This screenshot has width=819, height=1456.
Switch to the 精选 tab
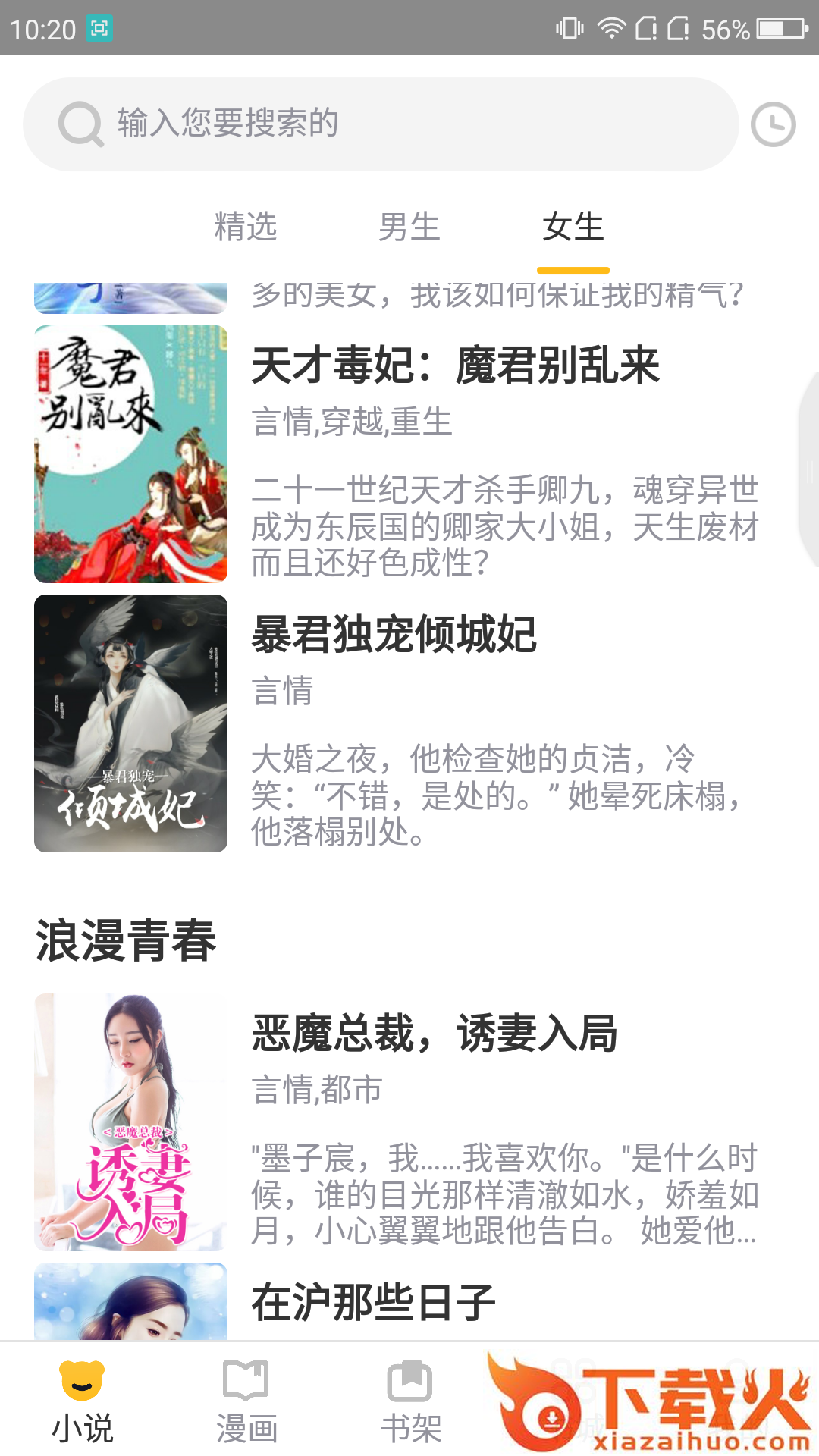pos(246,227)
